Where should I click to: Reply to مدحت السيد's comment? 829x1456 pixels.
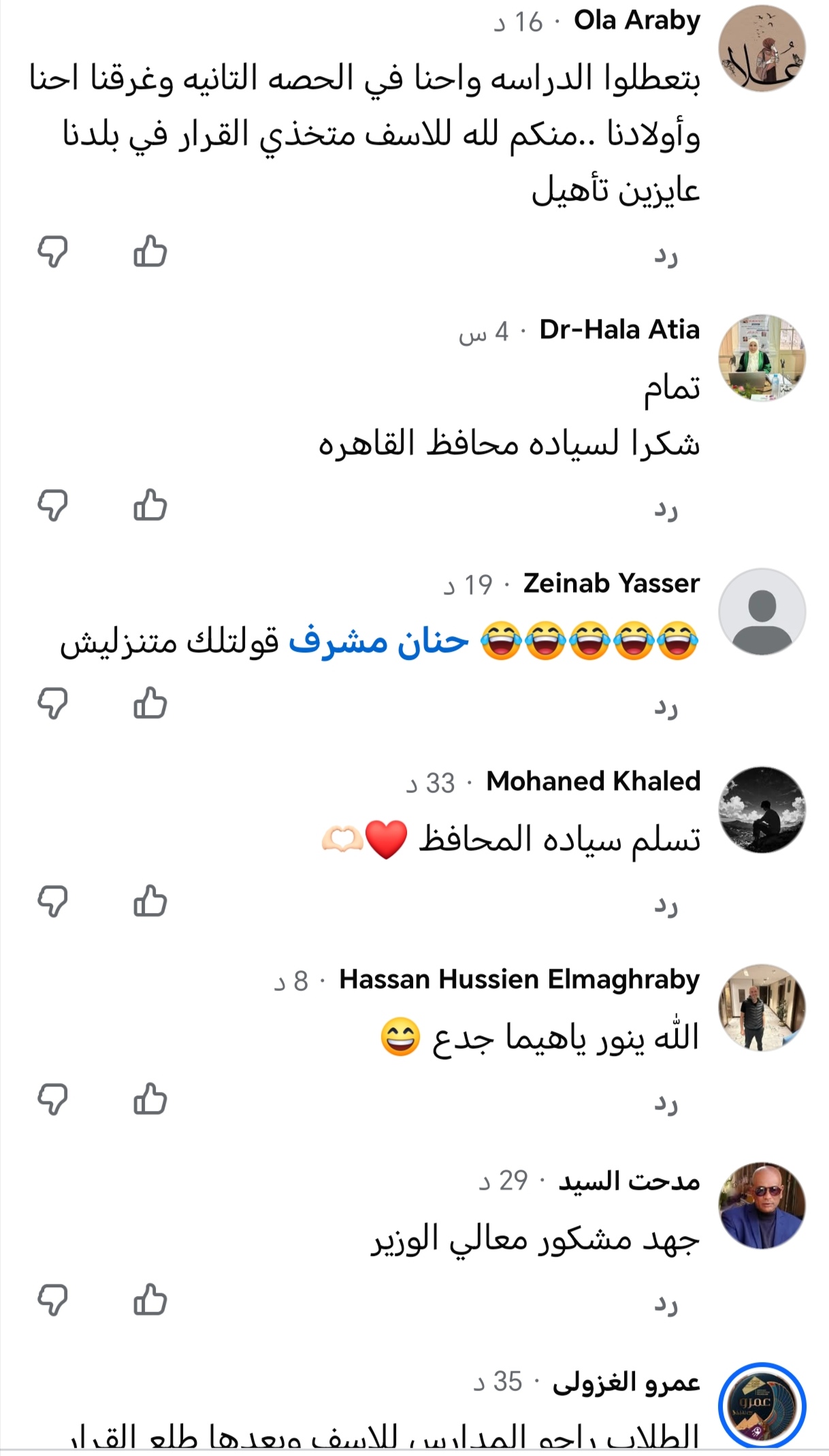coord(666,1305)
